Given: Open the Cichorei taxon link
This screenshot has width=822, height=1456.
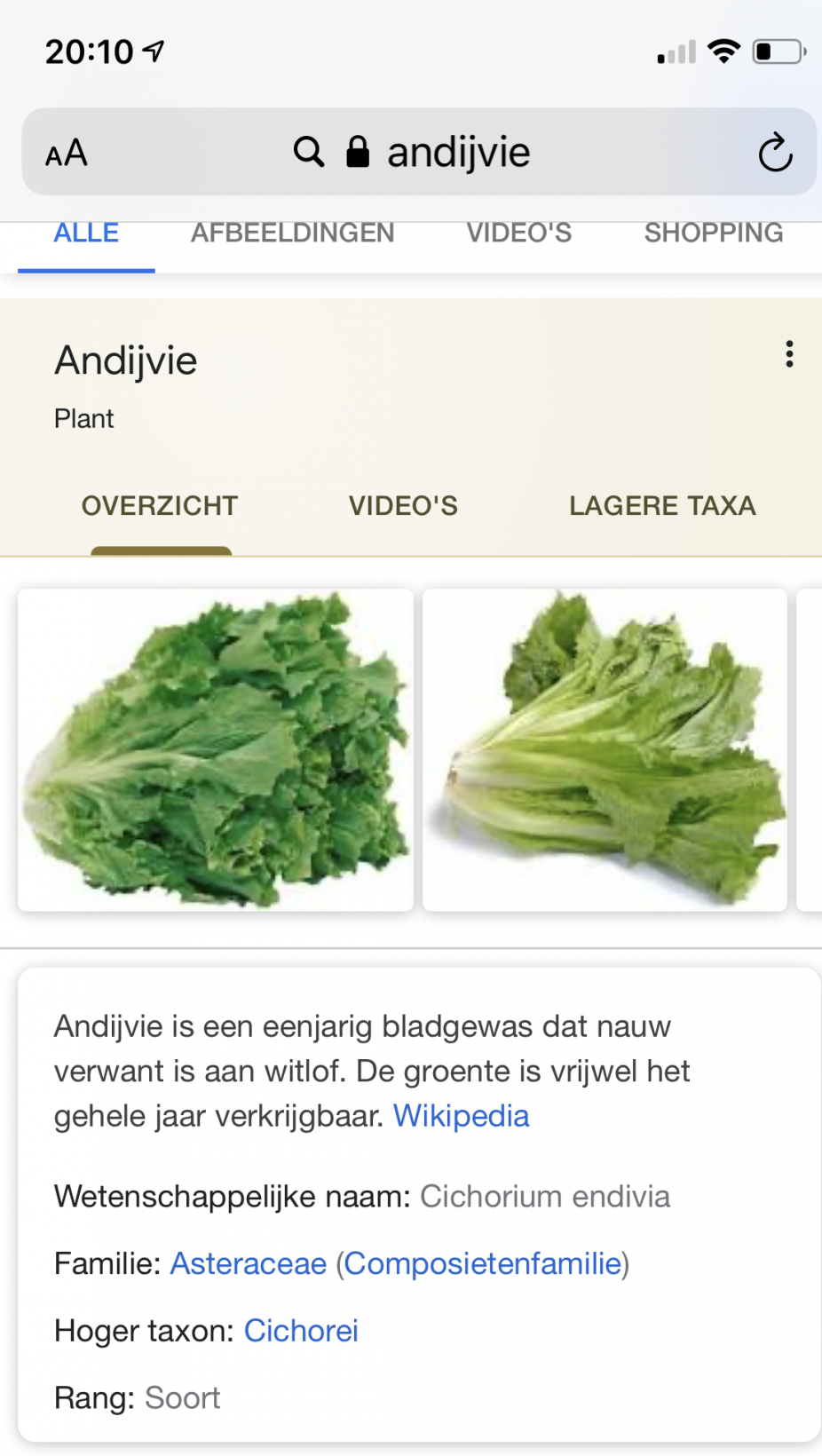Looking at the screenshot, I should pyautogui.click(x=301, y=1331).
